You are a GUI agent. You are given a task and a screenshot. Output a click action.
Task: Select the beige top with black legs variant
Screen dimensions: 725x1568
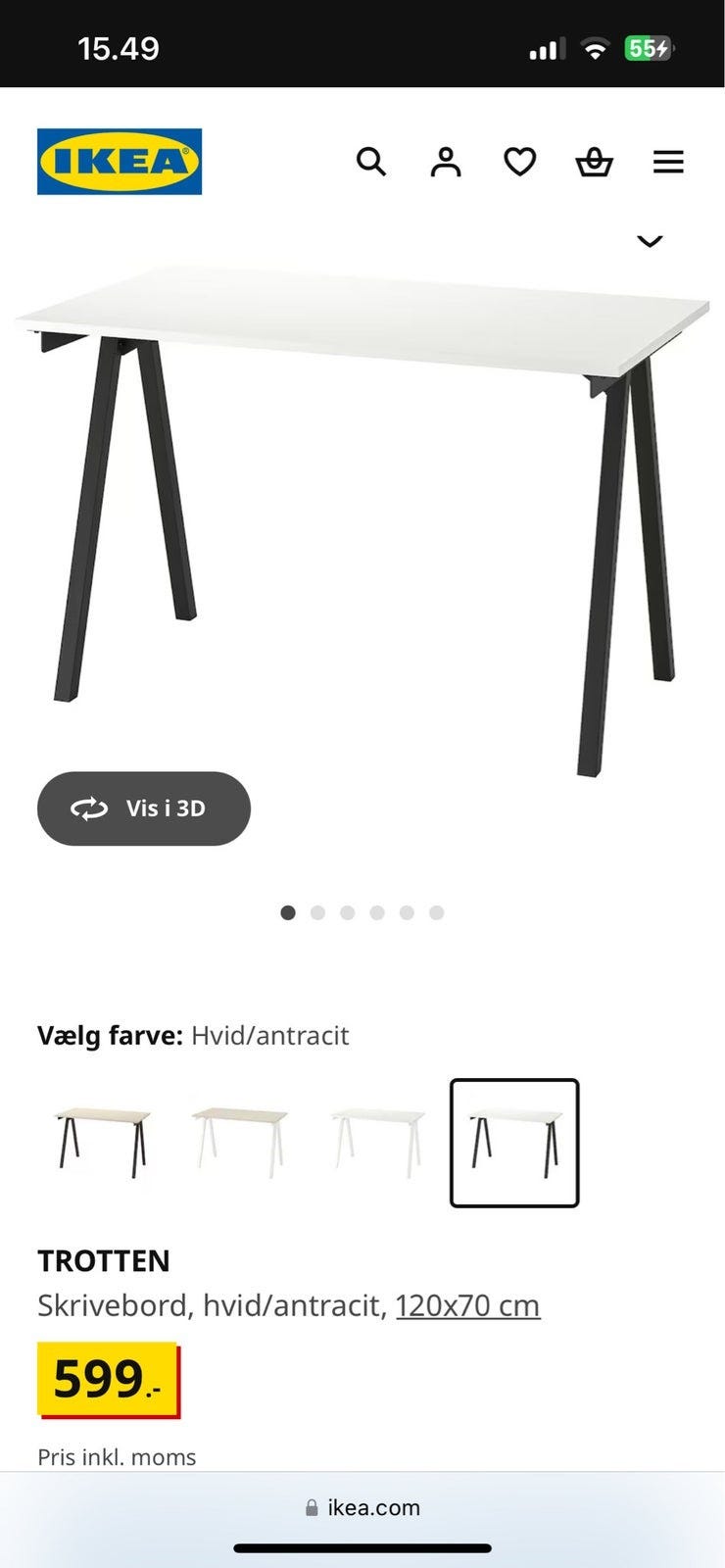(x=102, y=1143)
